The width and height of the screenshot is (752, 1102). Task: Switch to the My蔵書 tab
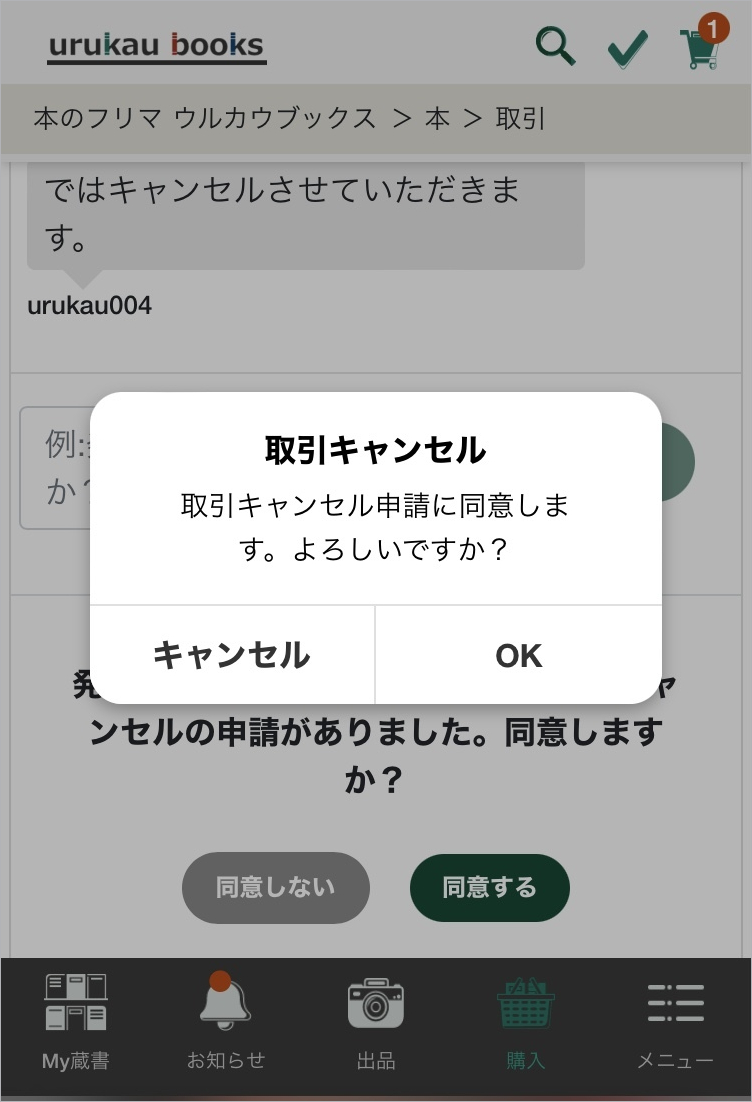click(76, 1019)
